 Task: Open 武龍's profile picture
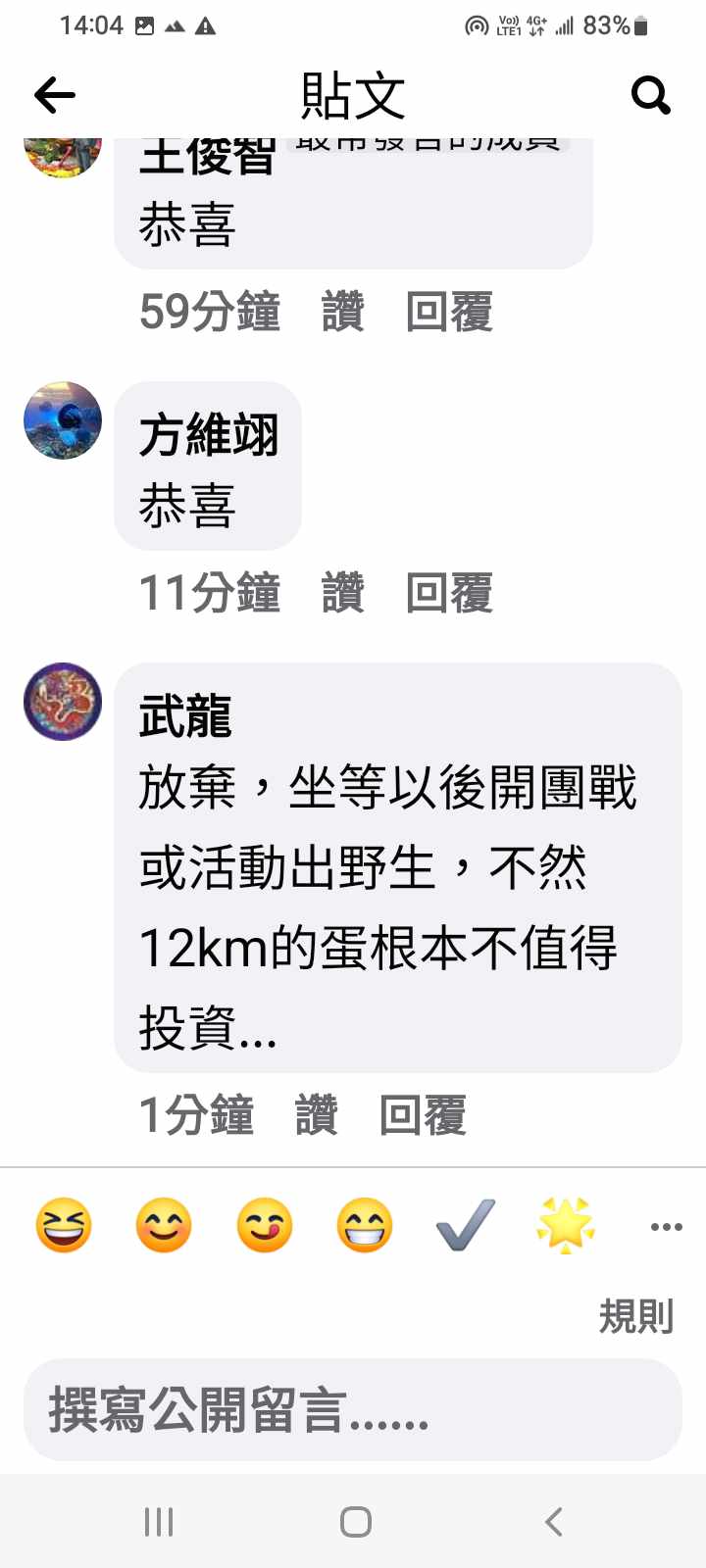[x=63, y=702]
